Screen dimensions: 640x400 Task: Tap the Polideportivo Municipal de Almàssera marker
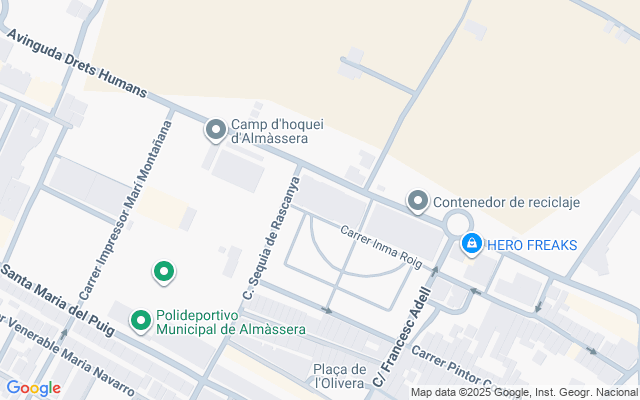[x=142, y=320]
